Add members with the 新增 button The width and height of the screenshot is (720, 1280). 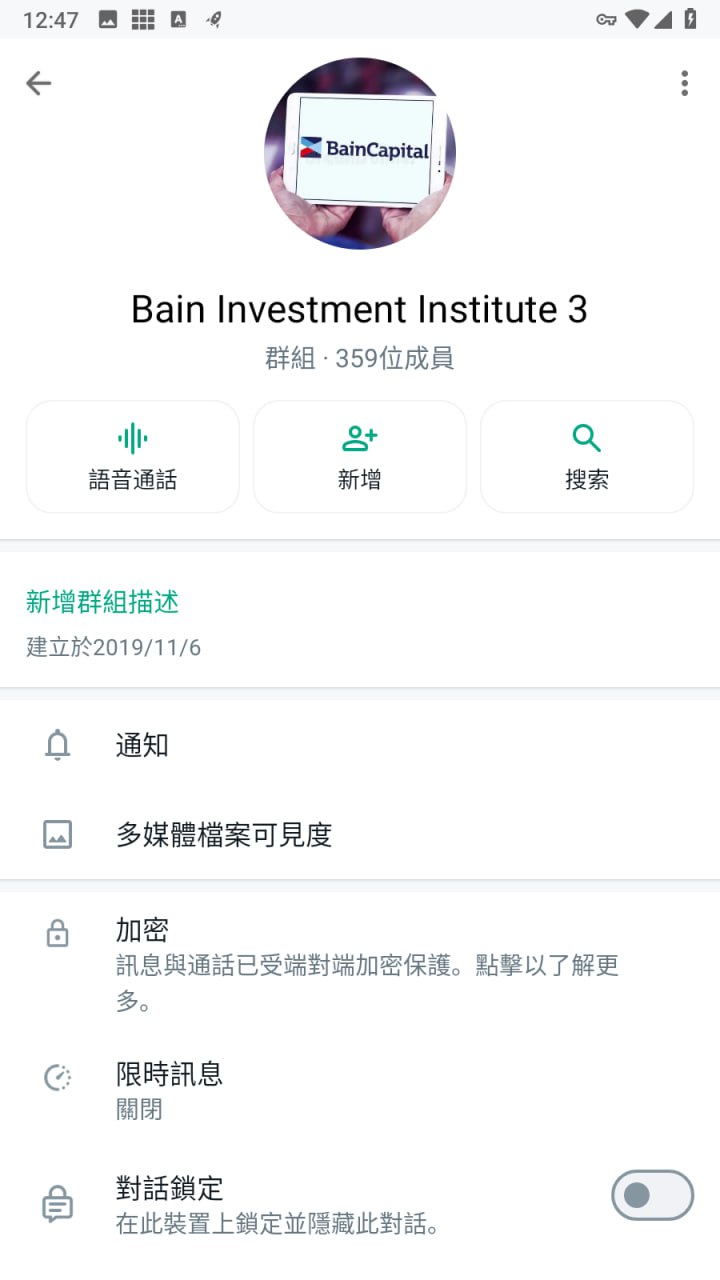[x=360, y=457]
